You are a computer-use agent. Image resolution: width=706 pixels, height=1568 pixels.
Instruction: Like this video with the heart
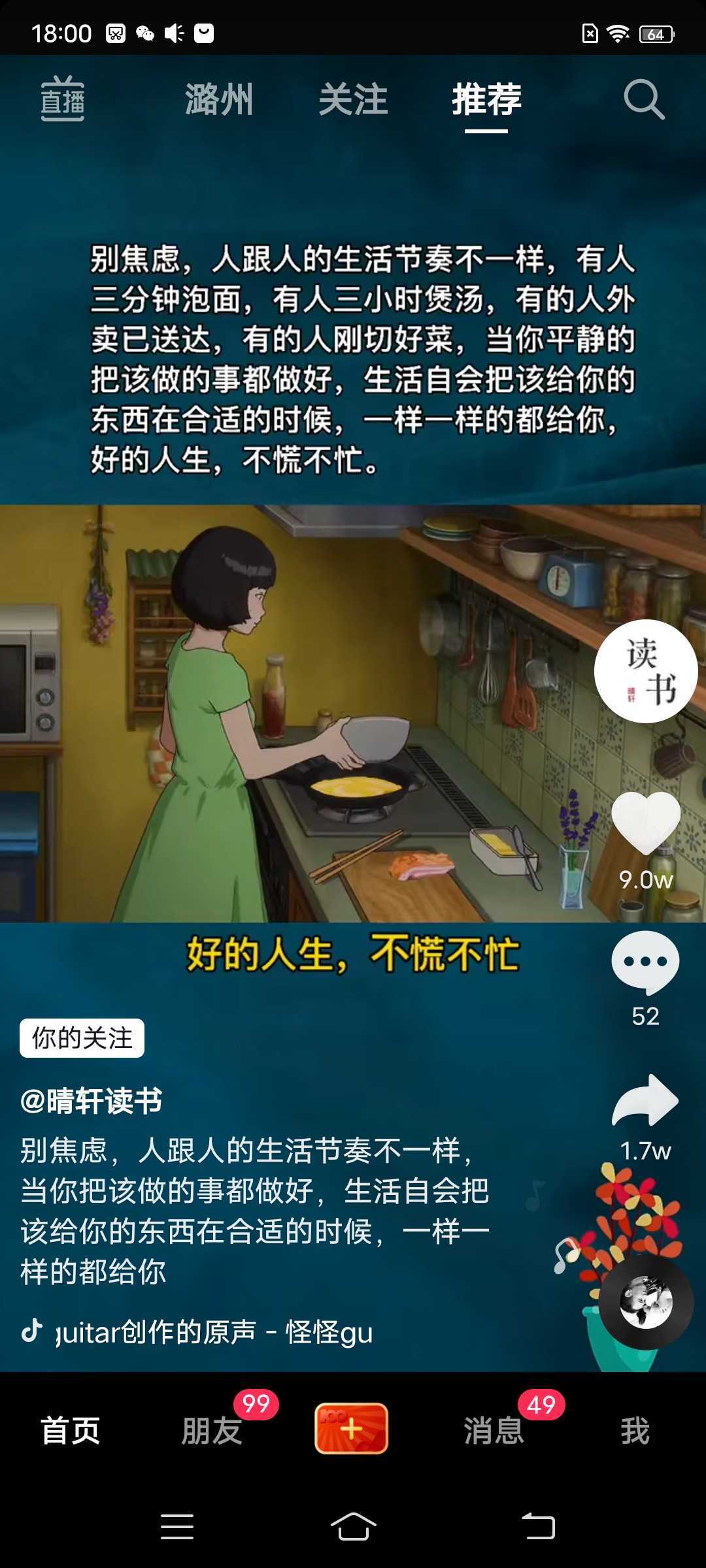pyautogui.click(x=645, y=823)
